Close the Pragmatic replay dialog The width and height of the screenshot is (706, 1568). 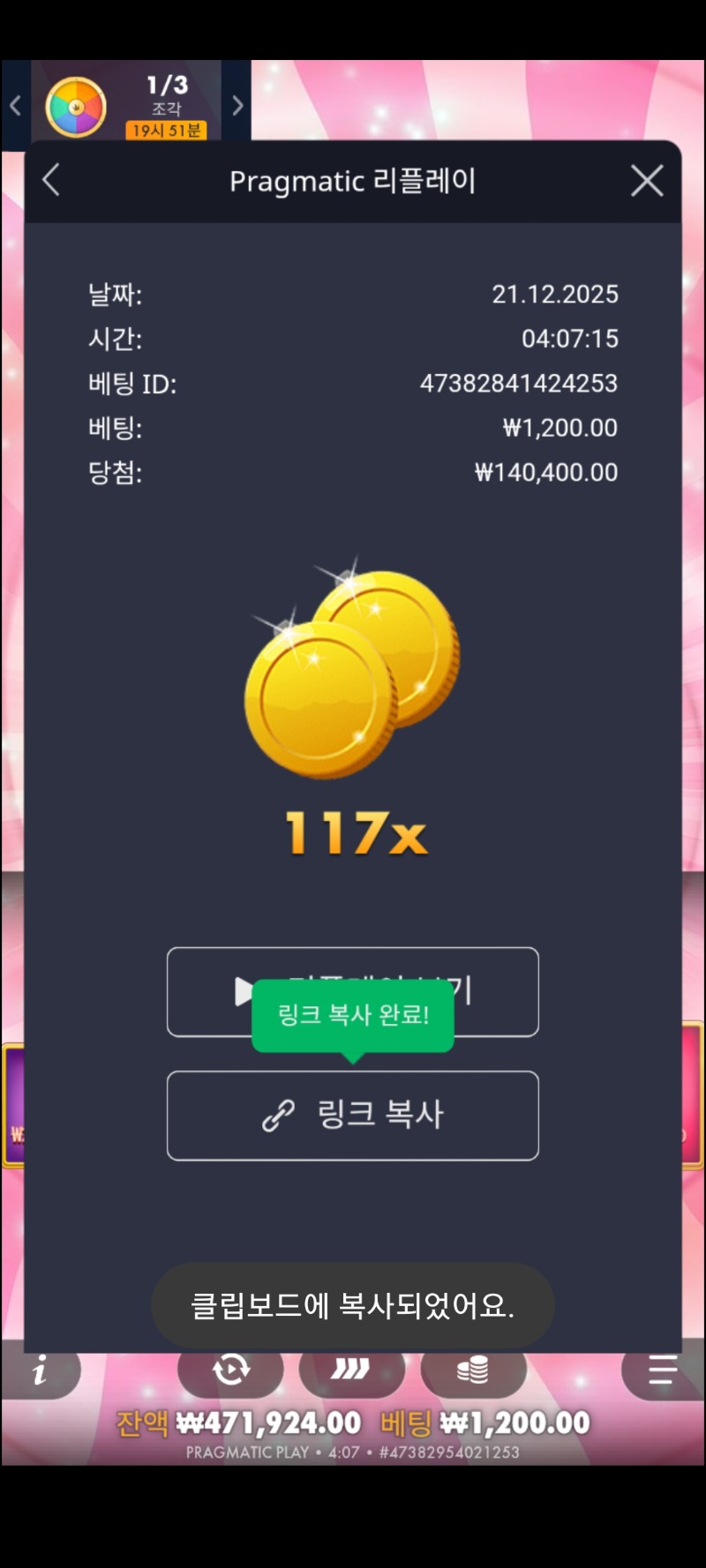point(647,181)
